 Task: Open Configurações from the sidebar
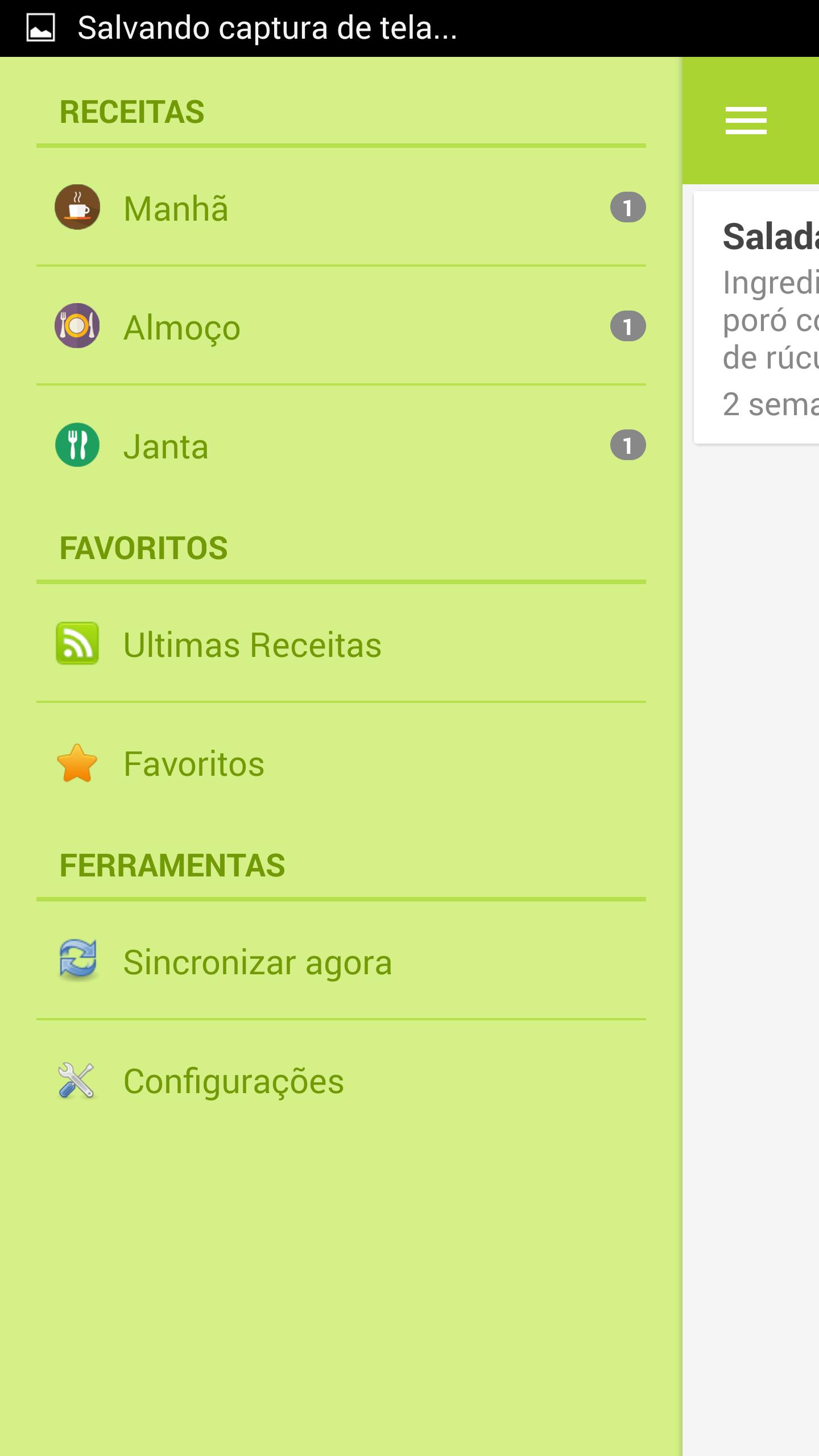click(234, 1083)
